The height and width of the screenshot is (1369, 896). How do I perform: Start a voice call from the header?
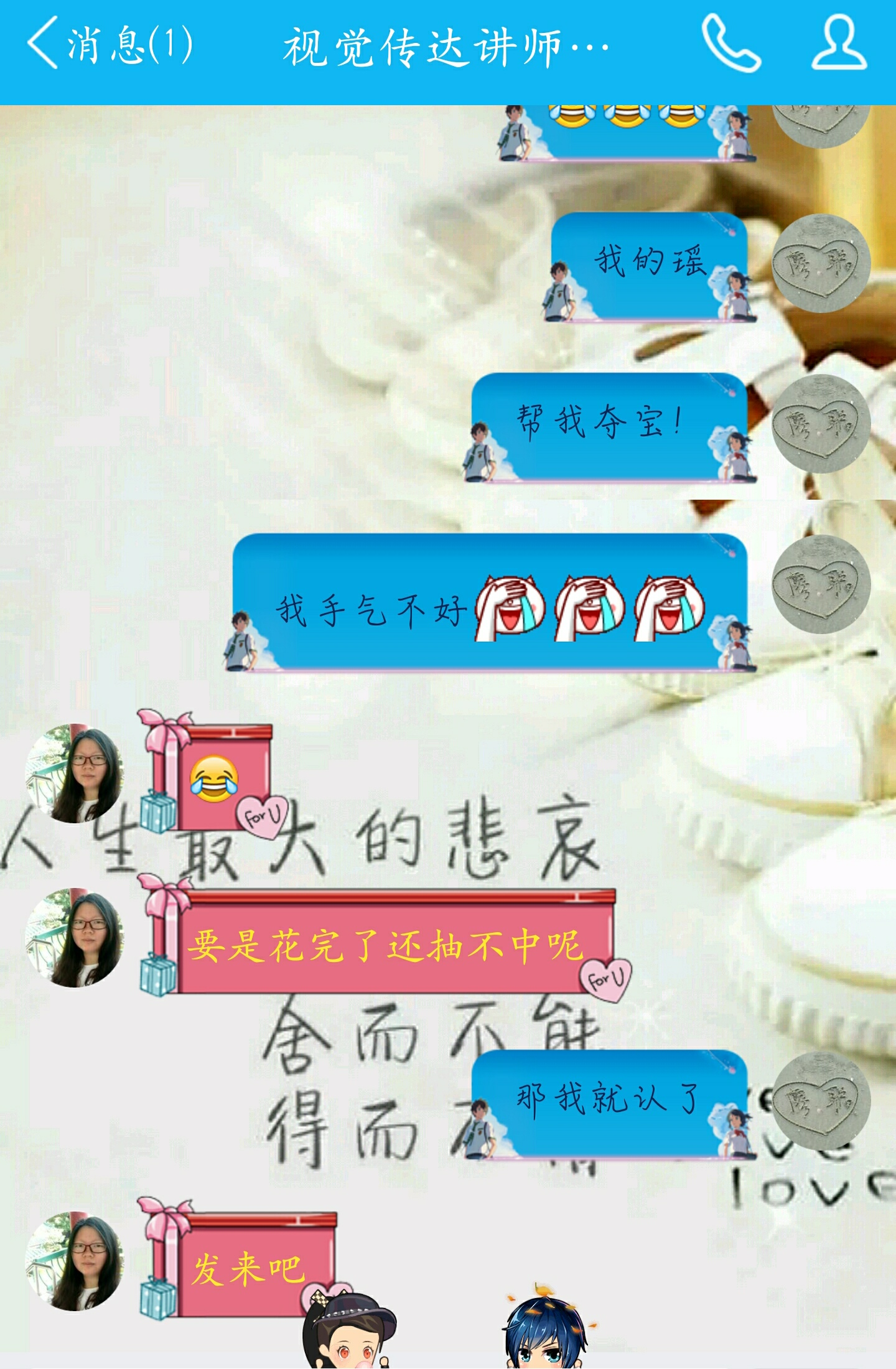[730, 45]
